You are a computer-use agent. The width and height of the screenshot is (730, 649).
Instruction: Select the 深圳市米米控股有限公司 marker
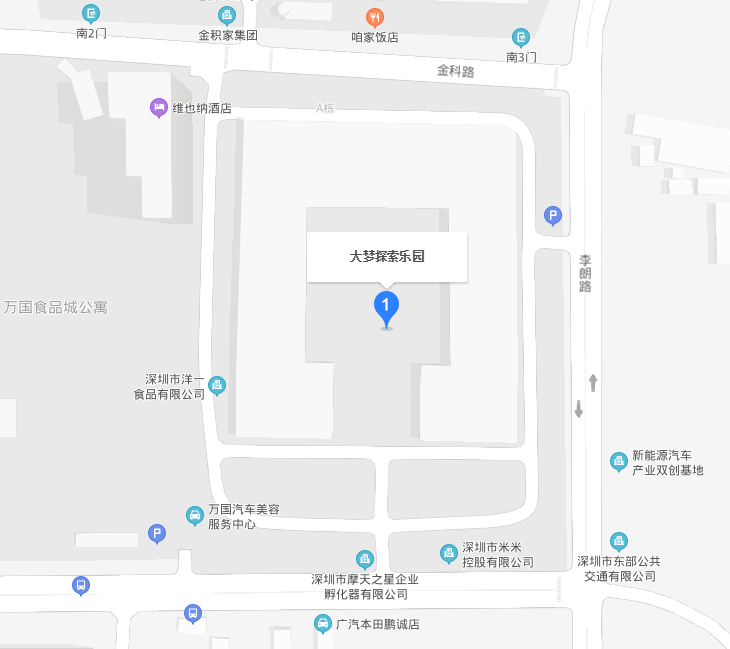(449, 553)
